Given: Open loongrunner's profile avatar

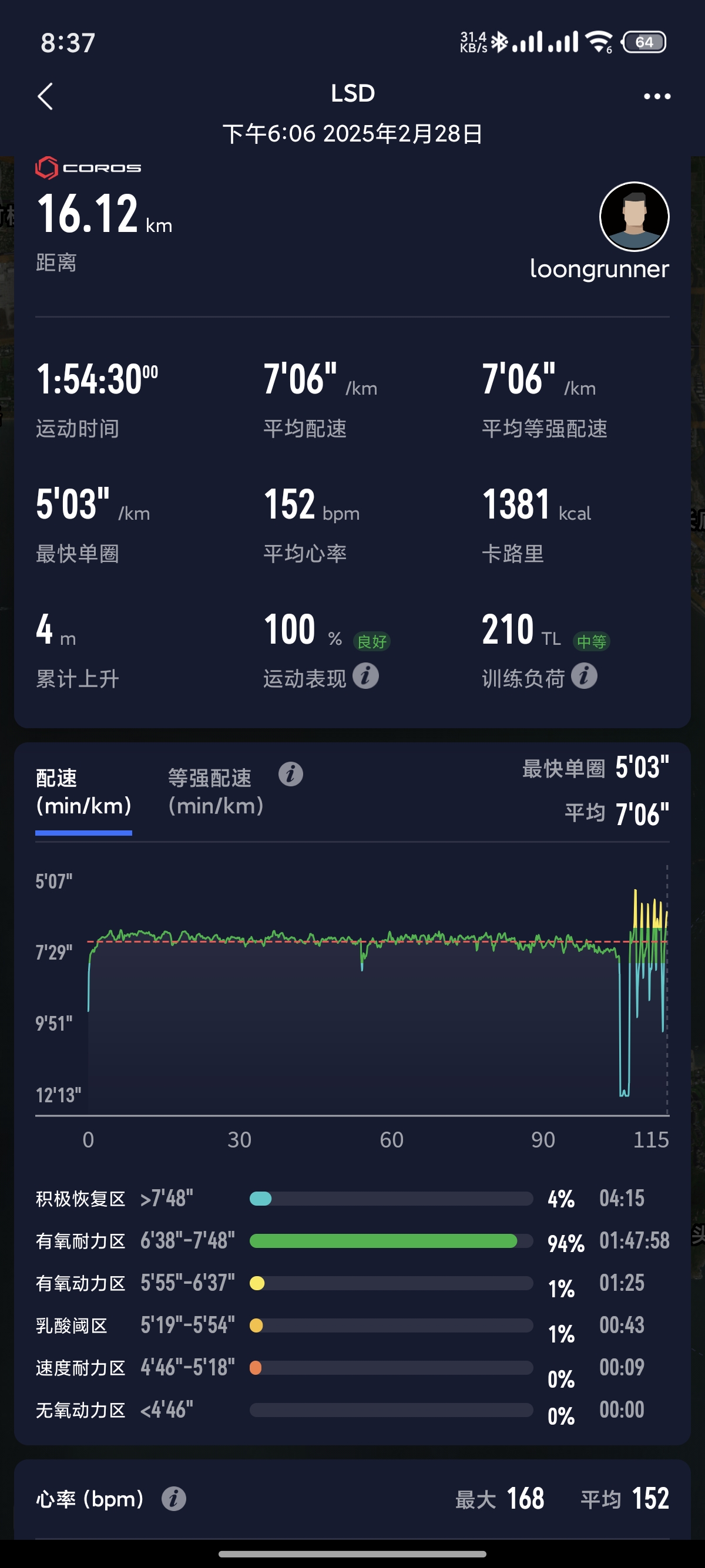Looking at the screenshot, I should point(634,217).
